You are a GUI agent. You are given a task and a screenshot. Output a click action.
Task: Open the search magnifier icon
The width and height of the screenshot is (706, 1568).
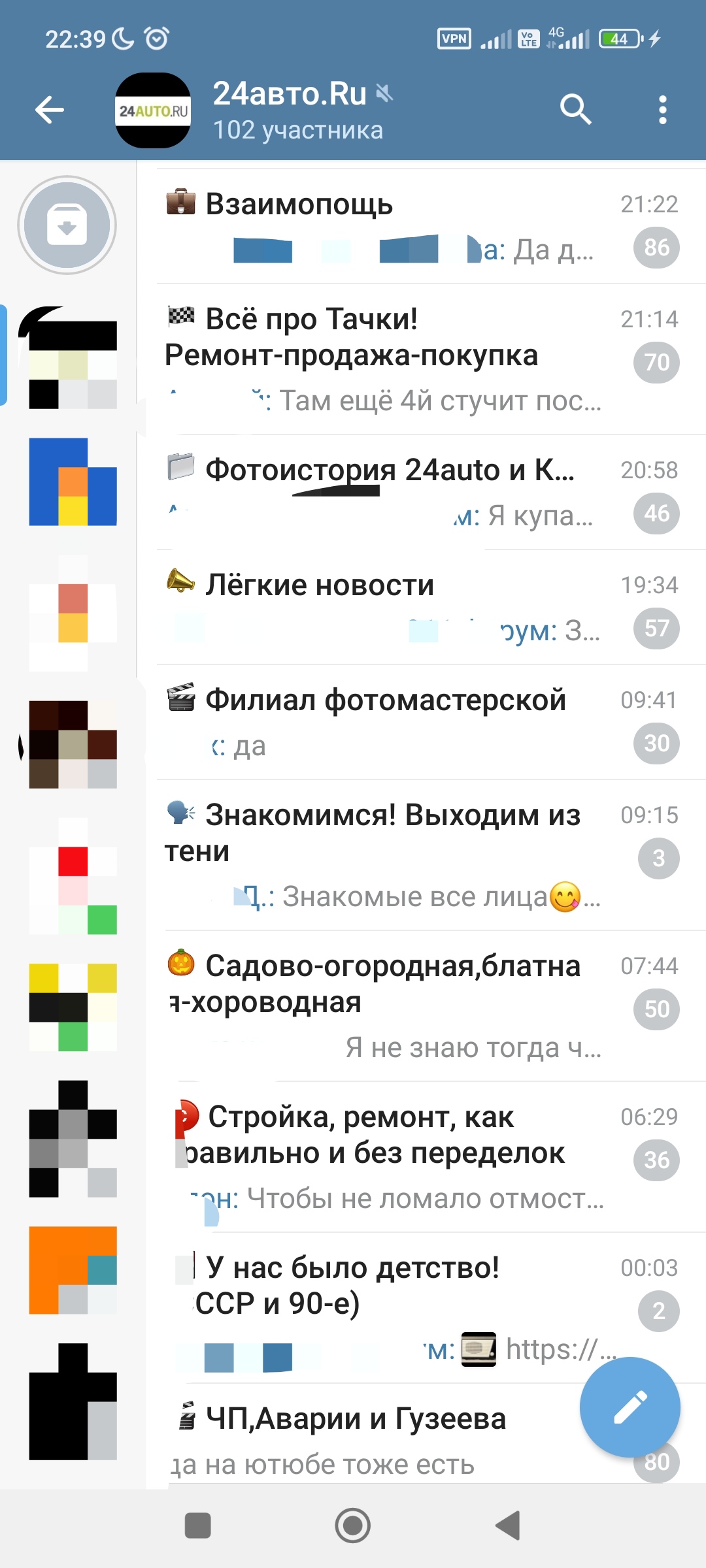pyautogui.click(x=575, y=109)
